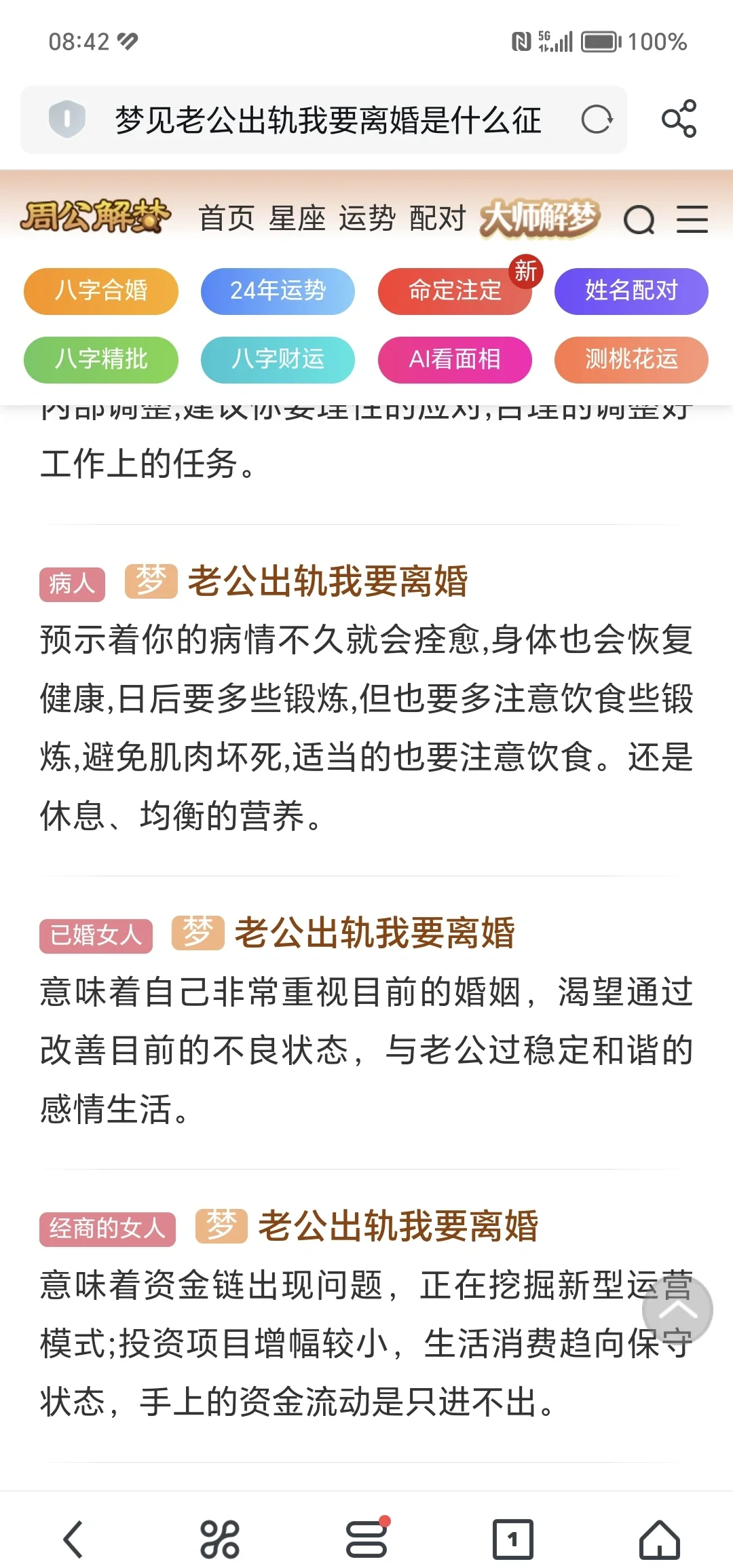This screenshot has width=733, height=1568.
Task: Select the 命定注定 button with 新 badge
Action: pos(455,291)
